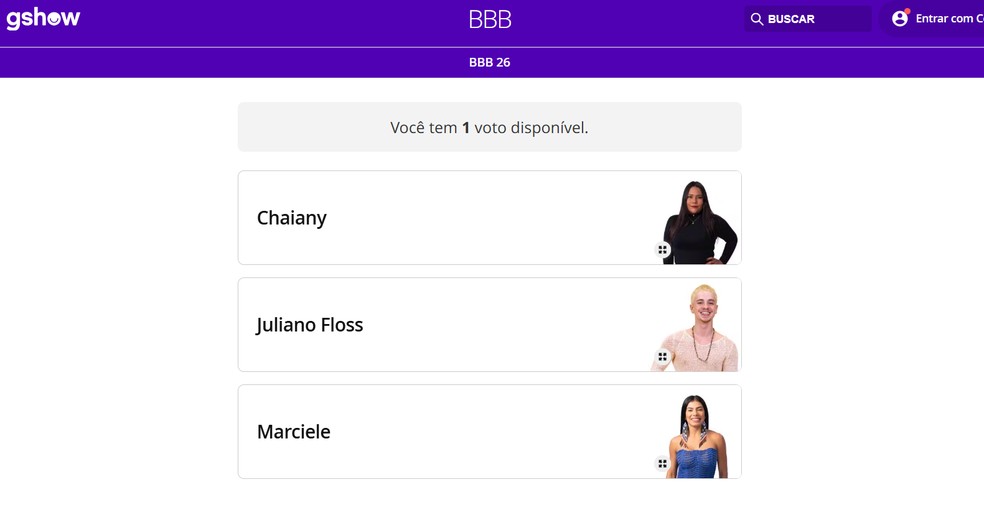Tap the grid icon on Juliano Floss's photo

[662, 357]
